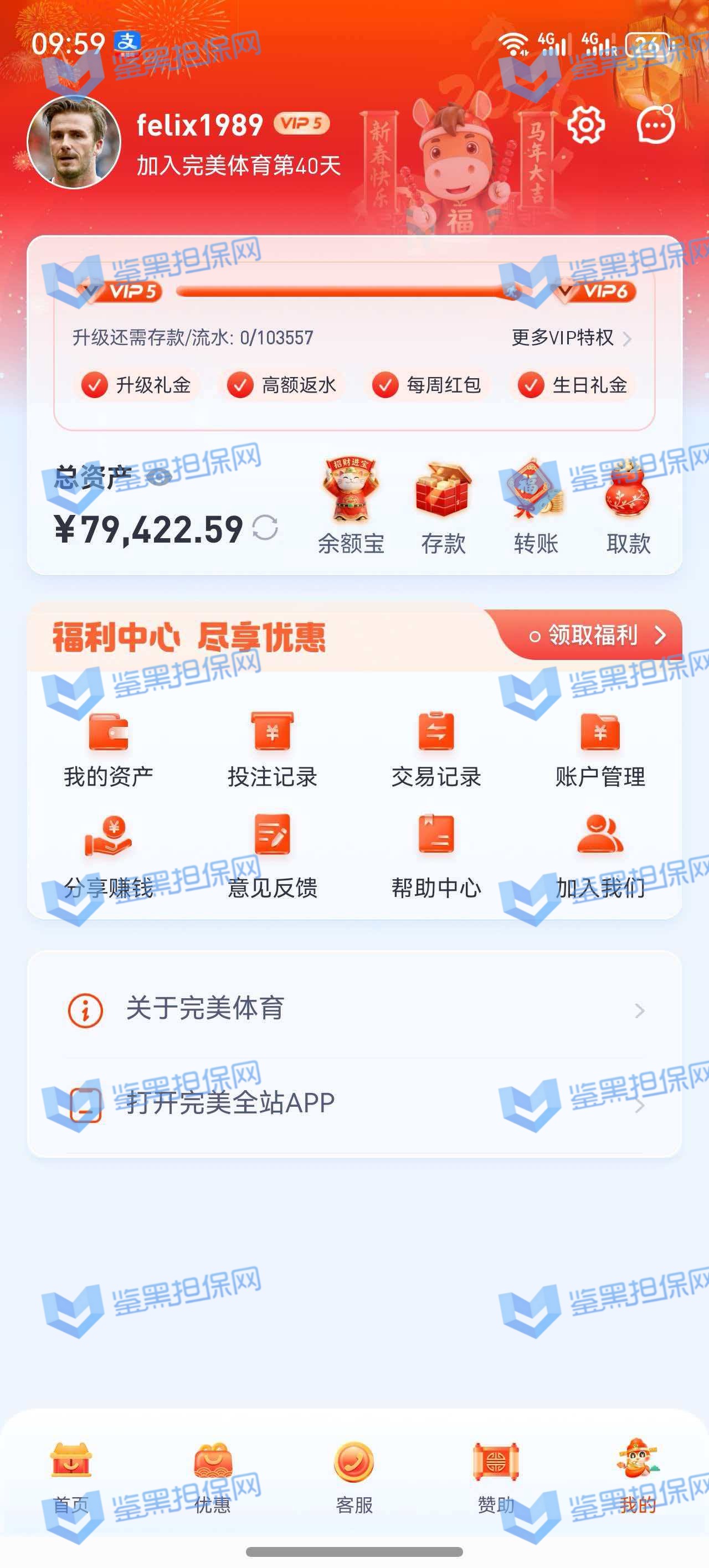Viewport: 709px width, 1568px height.
Task: Refresh the total assets balance
Action: [265, 528]
